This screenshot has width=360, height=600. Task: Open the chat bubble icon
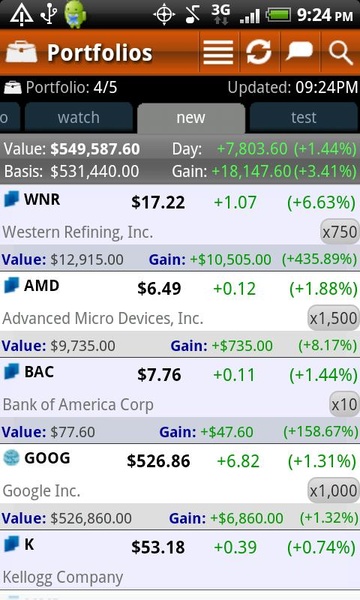[x=300, y=52]
